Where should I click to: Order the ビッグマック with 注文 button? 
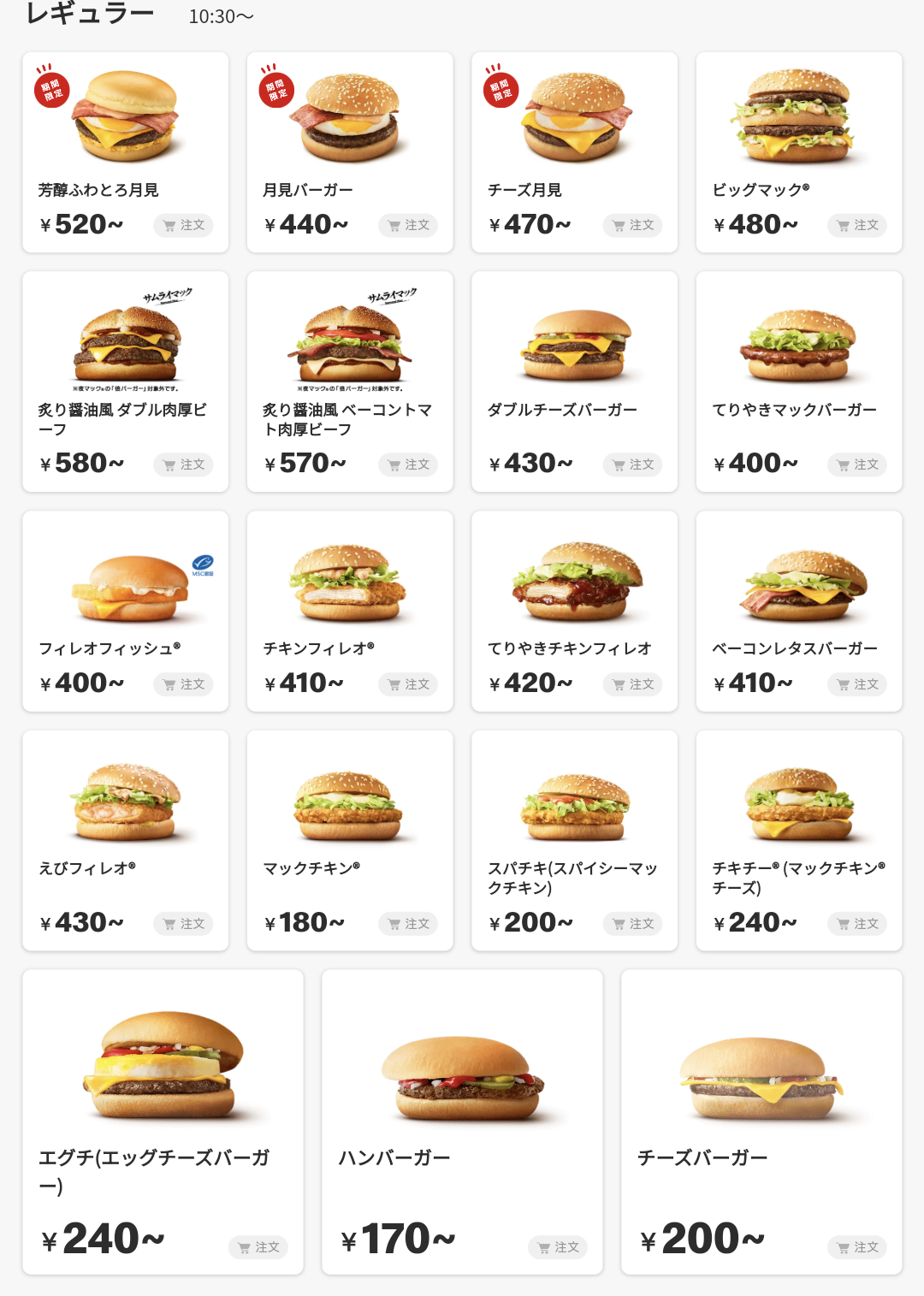click(x=857, y=225)
